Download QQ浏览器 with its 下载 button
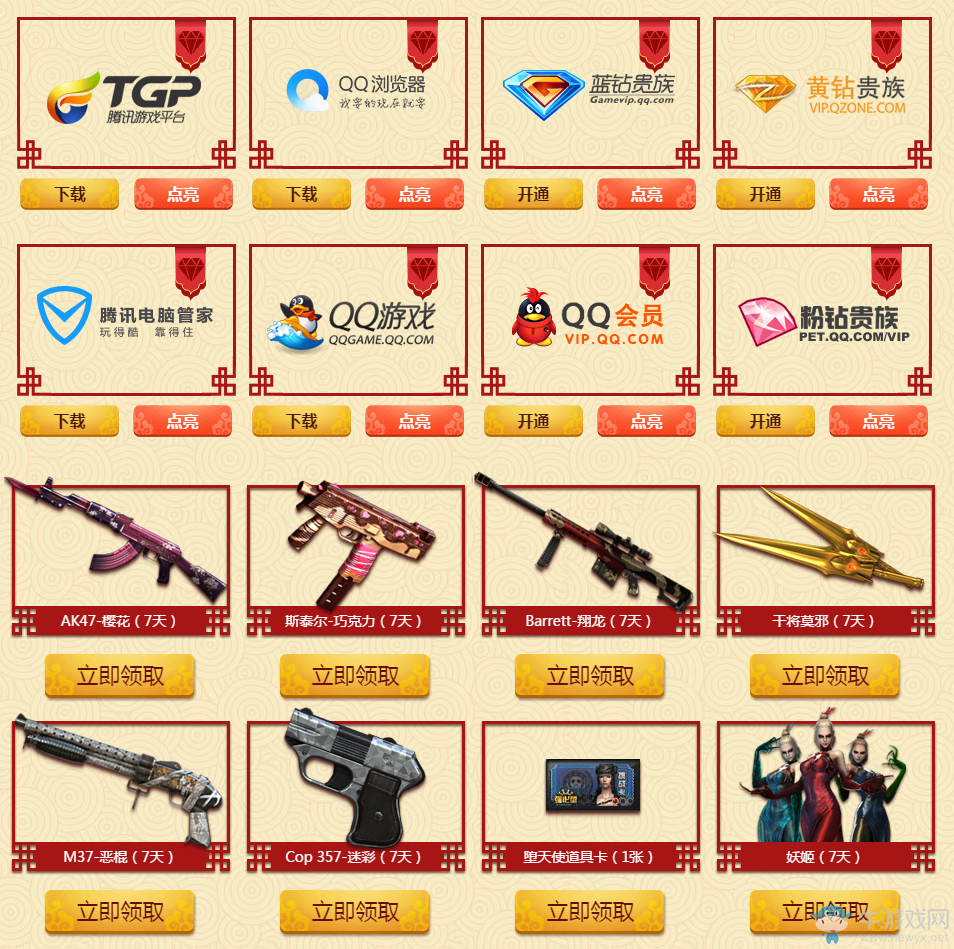This screenshot has width=954, height=949. click(301, 194)
